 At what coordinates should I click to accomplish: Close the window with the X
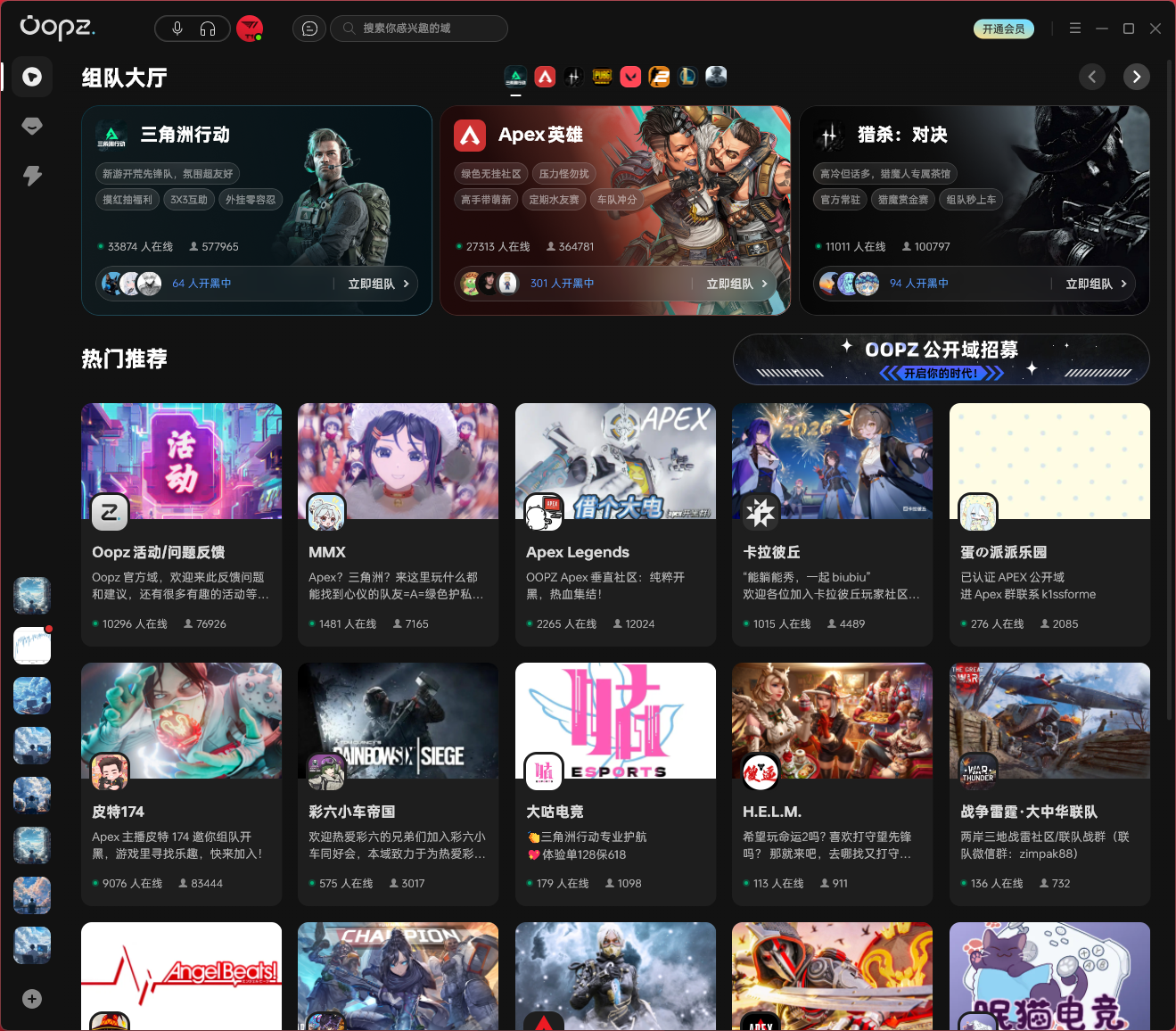tap(1155, 29)
